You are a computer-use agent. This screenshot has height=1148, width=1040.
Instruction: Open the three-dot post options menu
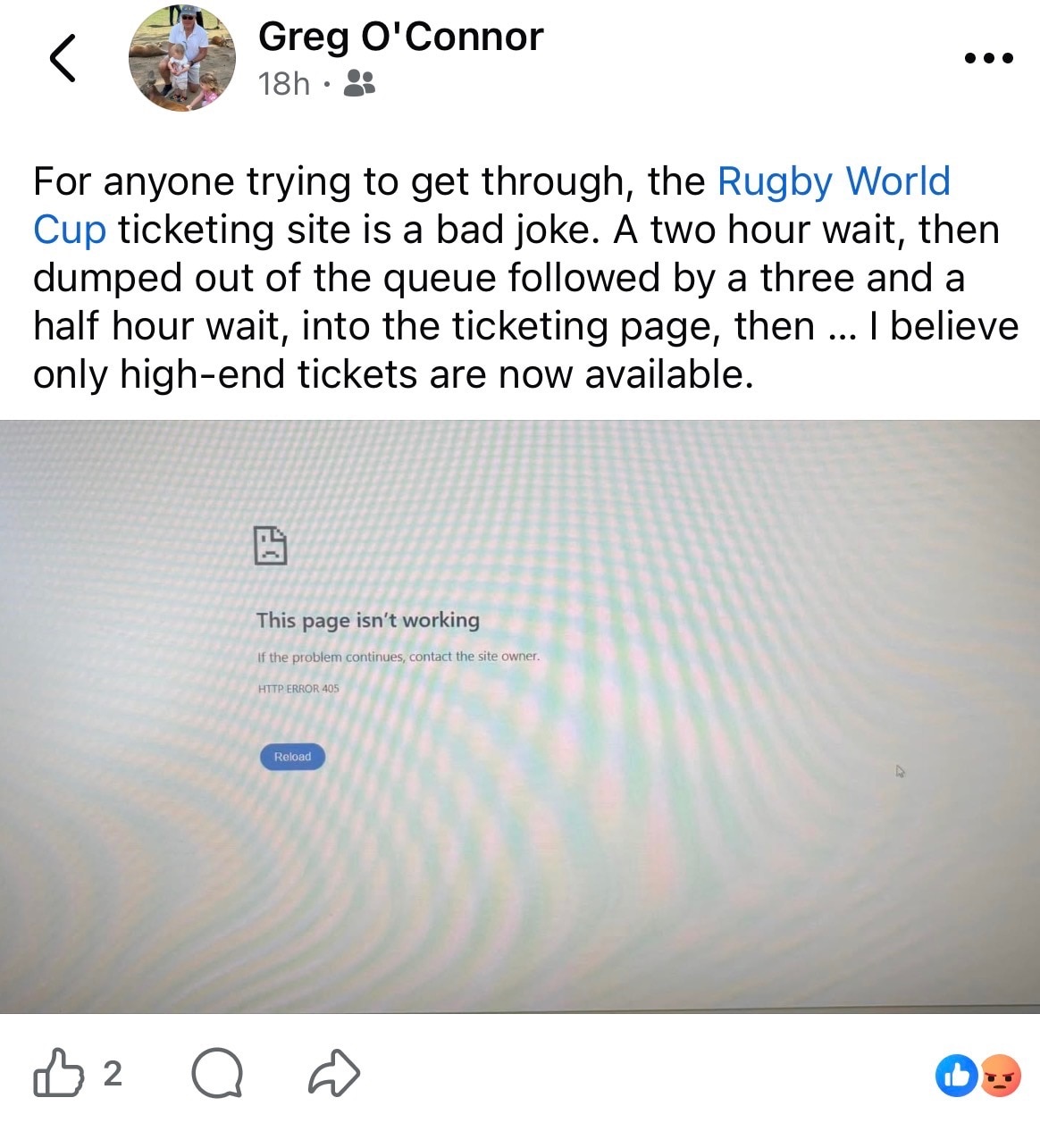[x=988, y=59]
